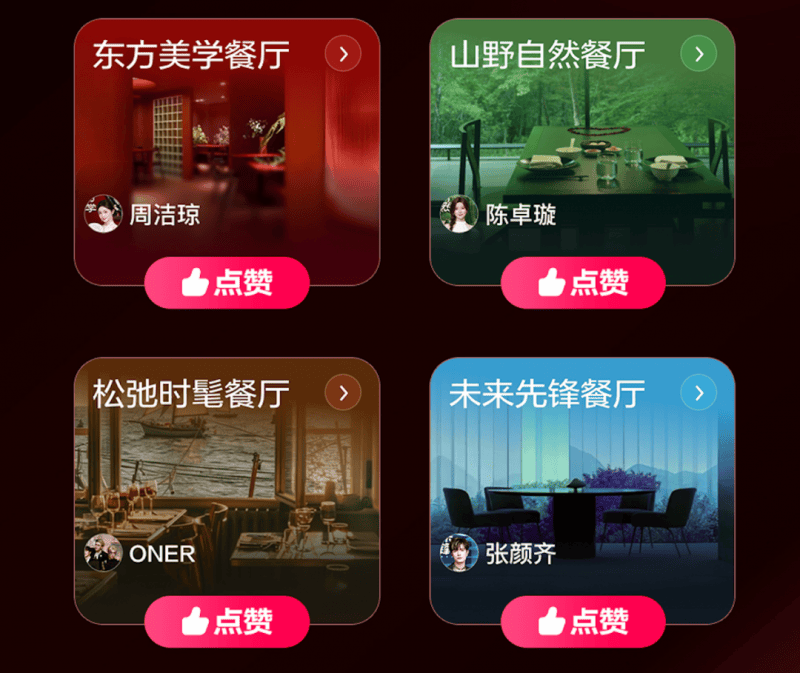This screenshot has height=673, width=800.
Task: Give 山野自然餐厅 a 点赞
Action: [583, 283]
